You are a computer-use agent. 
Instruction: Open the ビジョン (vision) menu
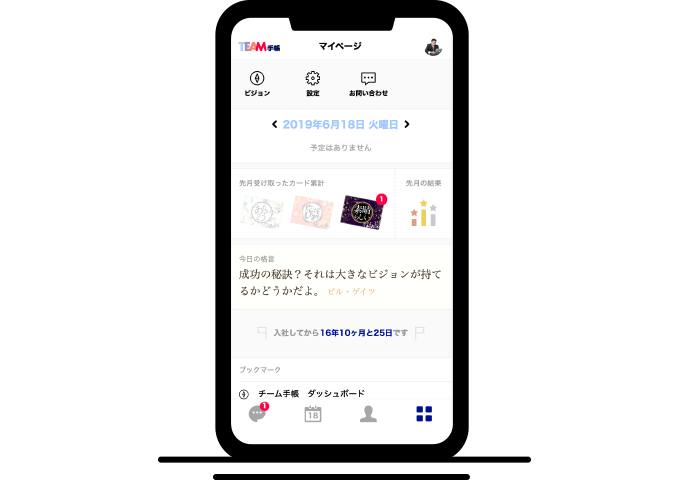coord(257,83)
